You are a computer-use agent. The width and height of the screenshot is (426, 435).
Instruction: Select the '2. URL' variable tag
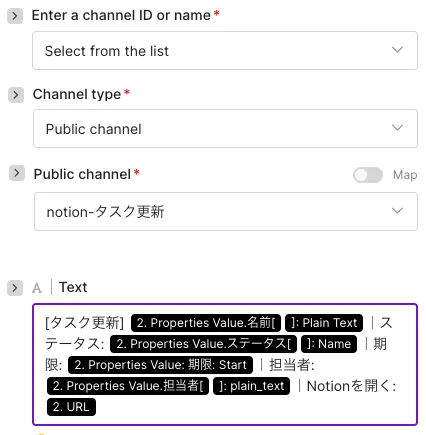(x=71, y=407)
